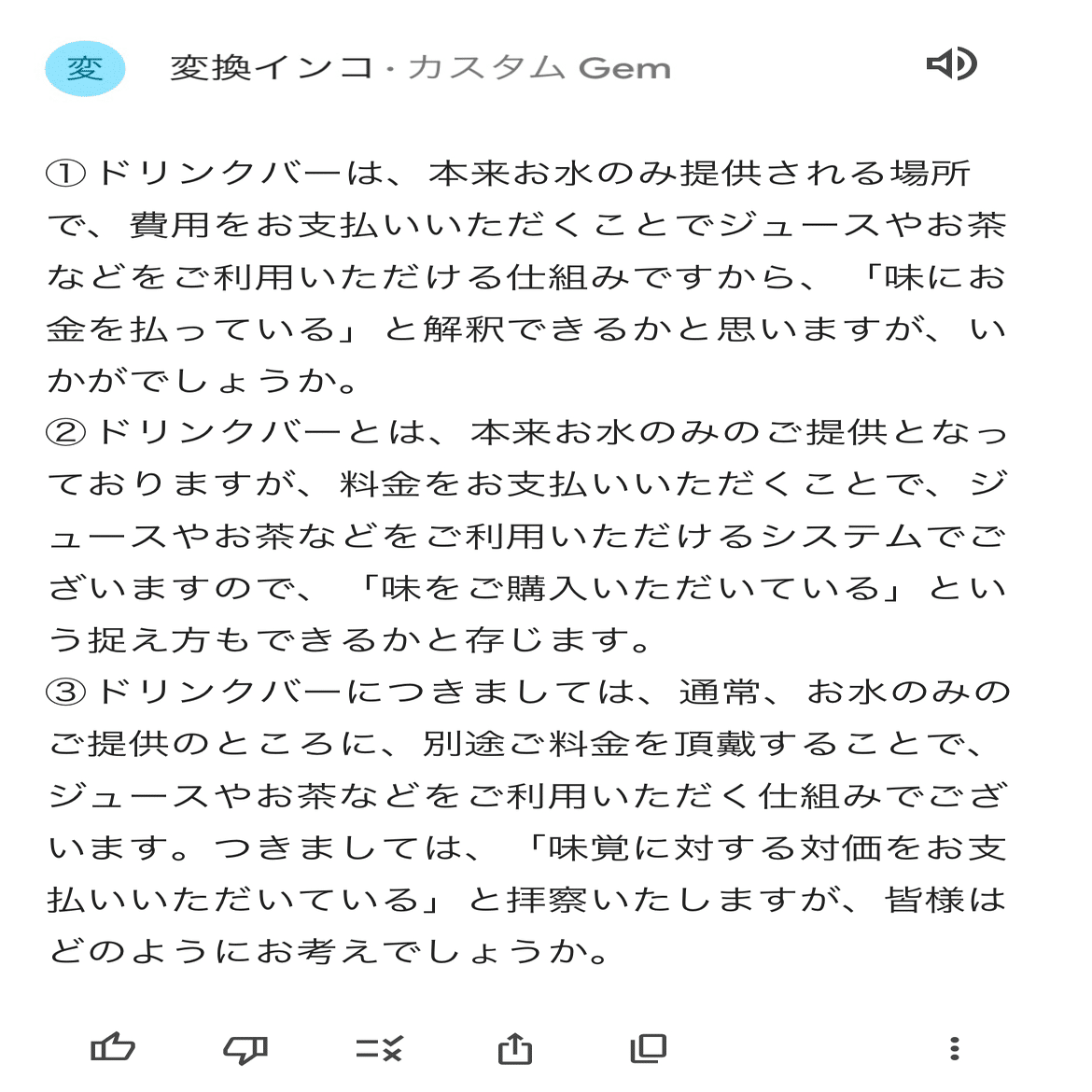Open the 変換インコ Gem avatar
The image size is (1092, 1092).
pyautogui.click(x=85, y=68)
